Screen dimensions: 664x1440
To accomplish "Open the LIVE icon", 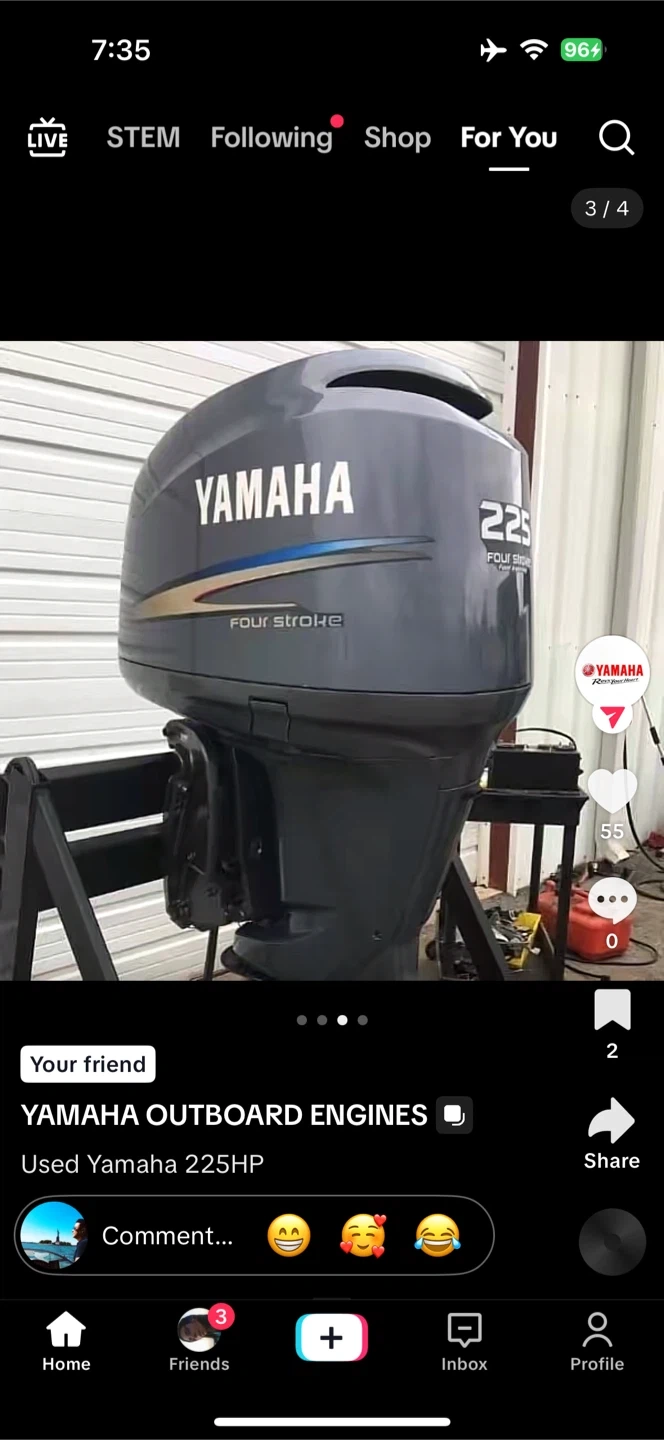I will tap(47, 138).
